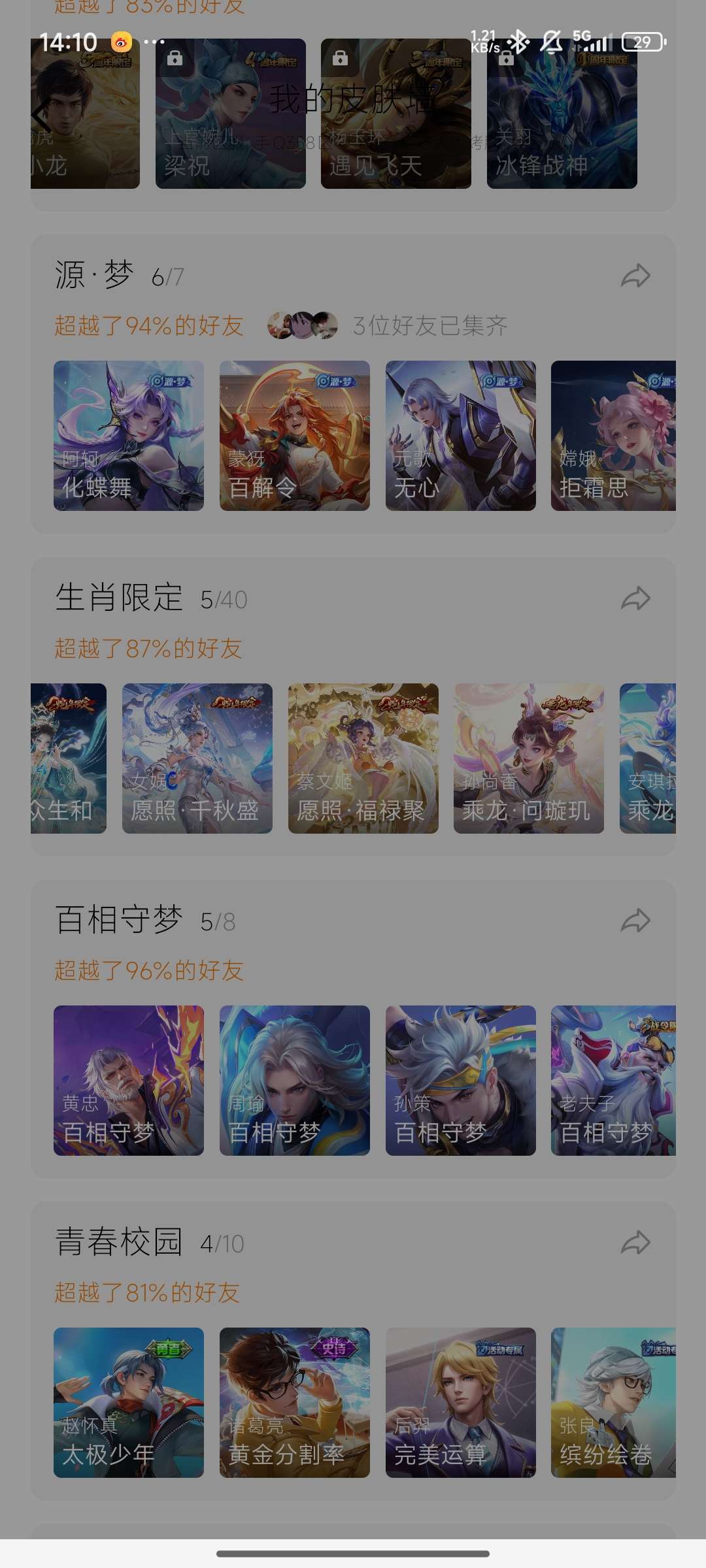Tap the lock icon on 冰锋战神 skin
This screenshot has height=1568, width=706.
(505, 58)
